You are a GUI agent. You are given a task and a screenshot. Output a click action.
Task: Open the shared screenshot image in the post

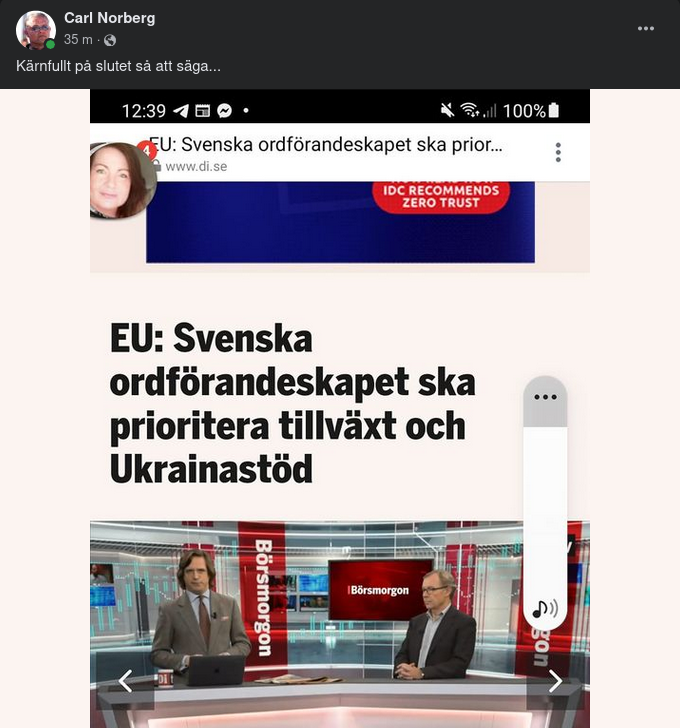tap(339, 400)
